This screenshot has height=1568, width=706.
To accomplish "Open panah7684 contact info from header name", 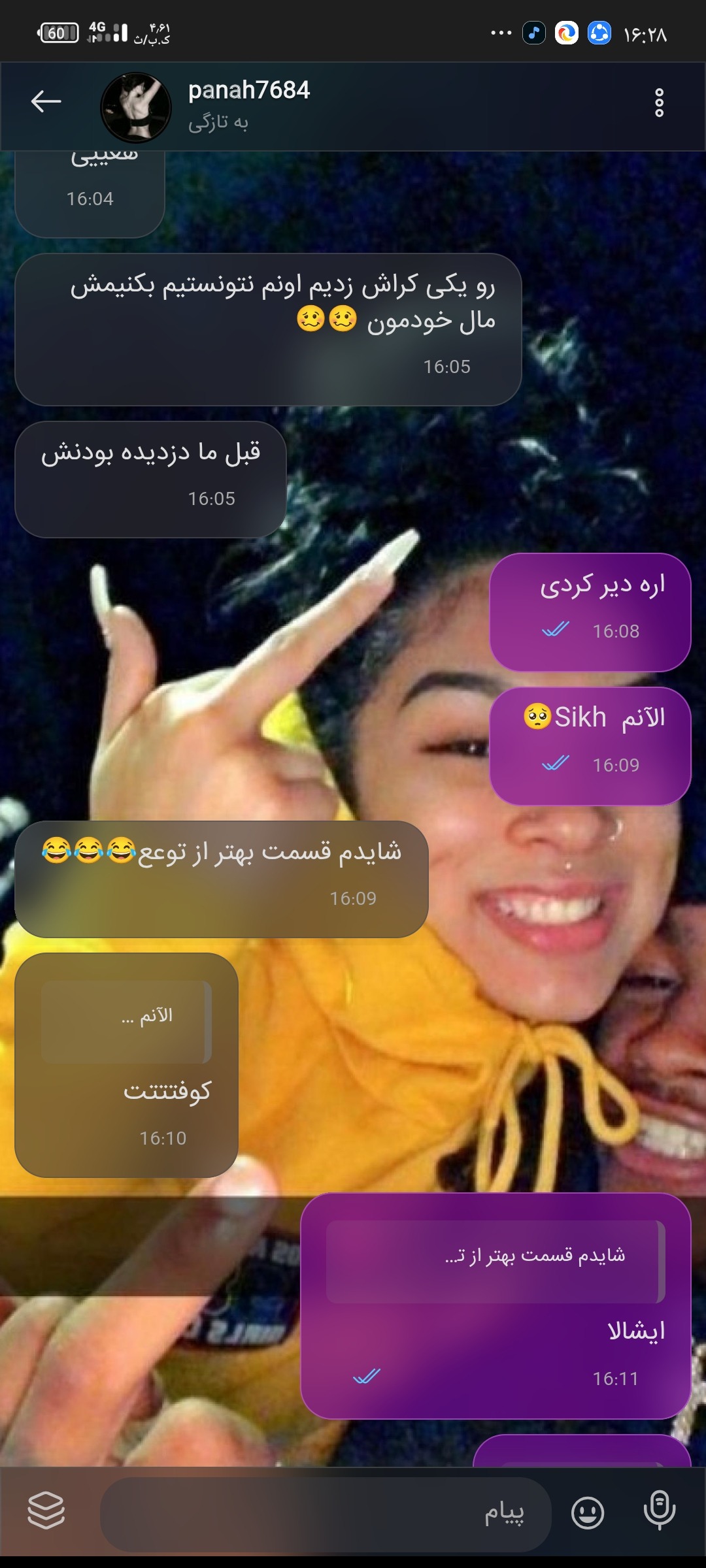I will (x=249, y=90).
